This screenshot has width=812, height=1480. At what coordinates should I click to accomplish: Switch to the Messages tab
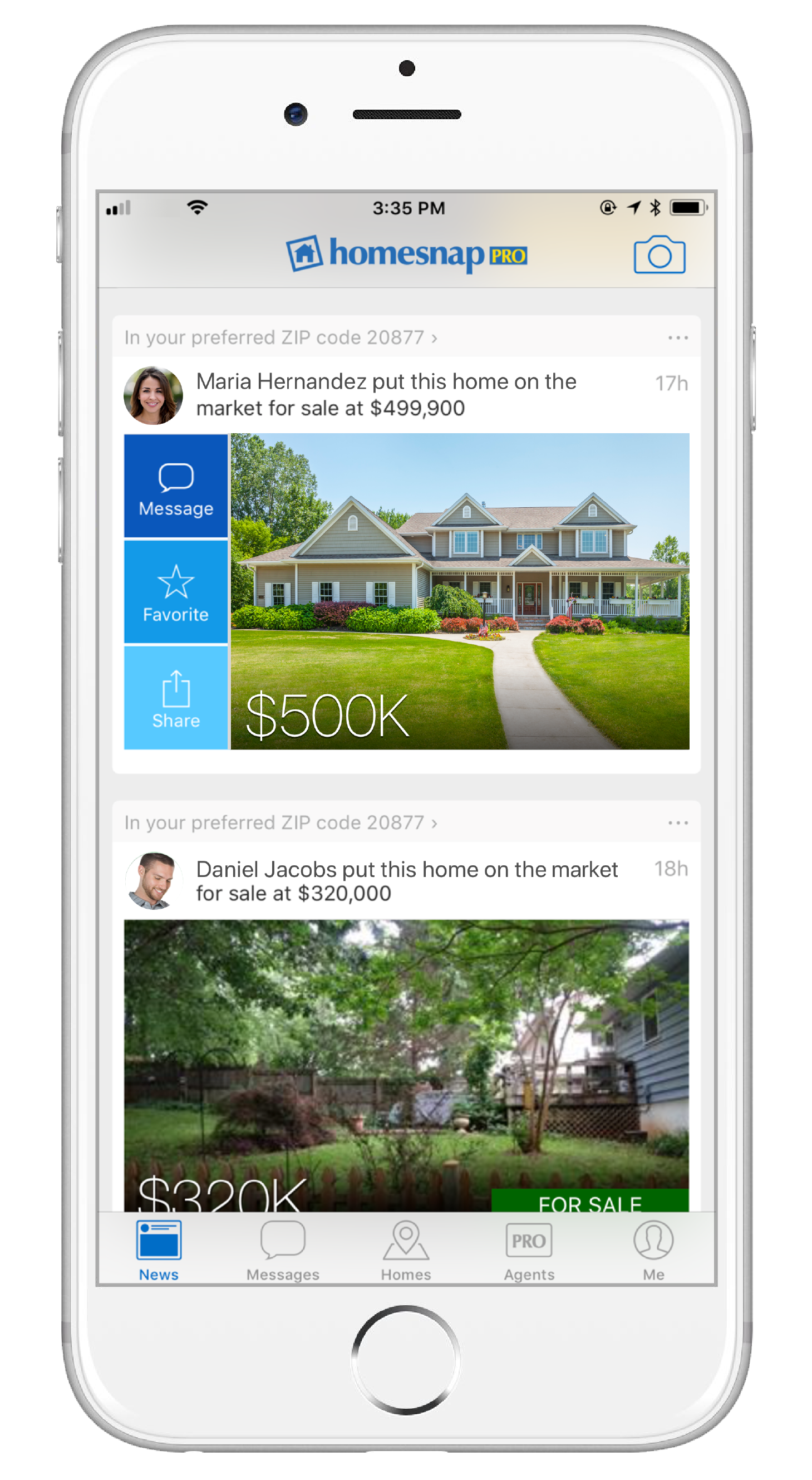click(283, 1251)
